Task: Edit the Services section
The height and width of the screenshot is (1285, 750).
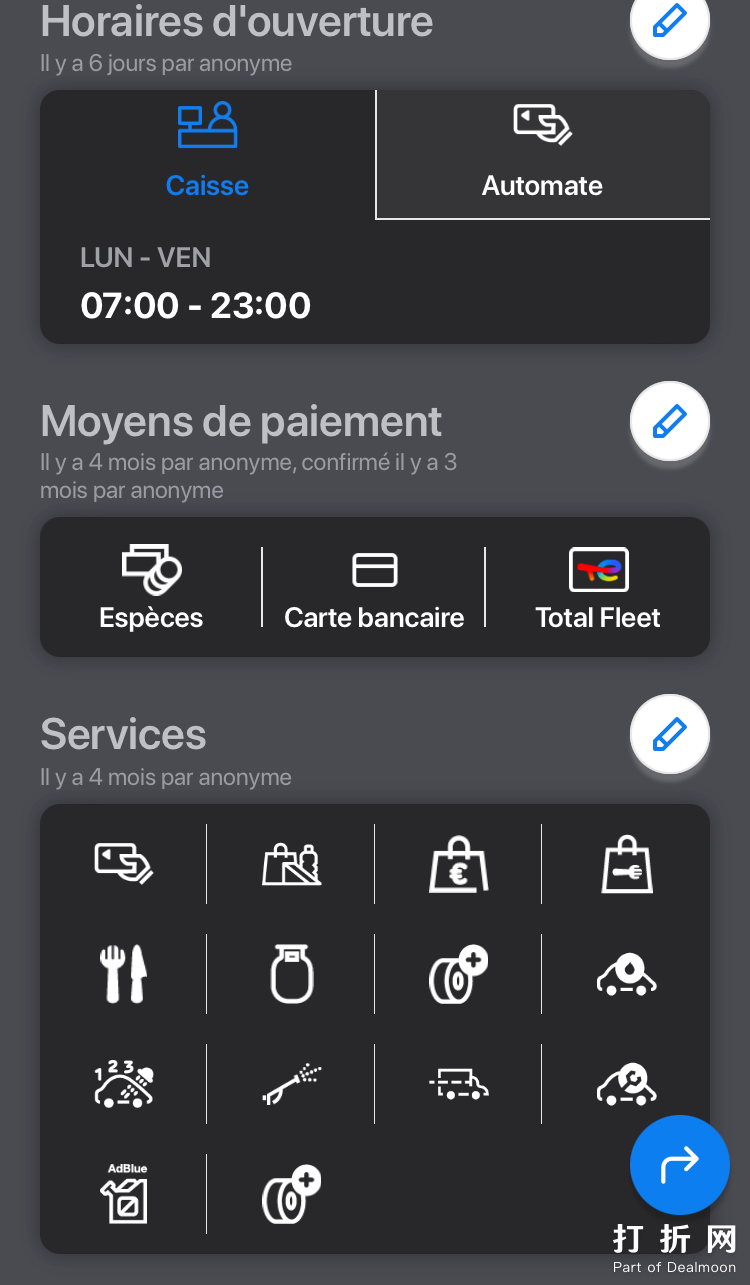Action: pyautogui.click(x=669, y=735)
